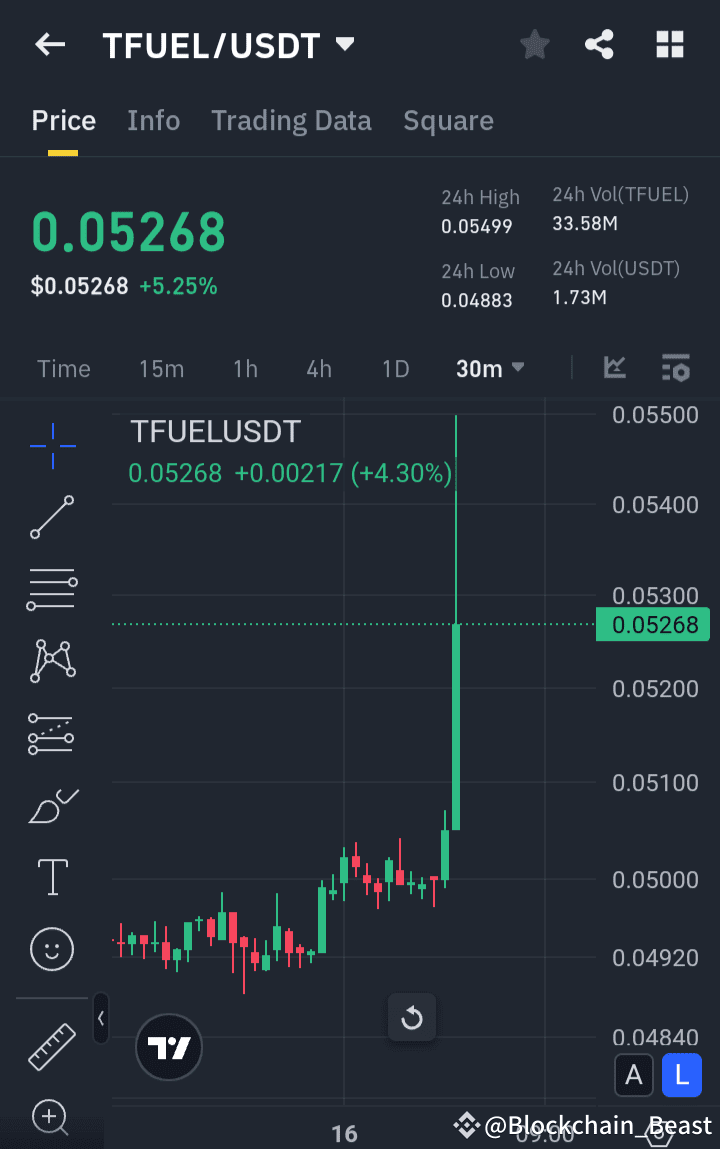Favorite the TFUEL/USDT pair via star

[534, 44]
